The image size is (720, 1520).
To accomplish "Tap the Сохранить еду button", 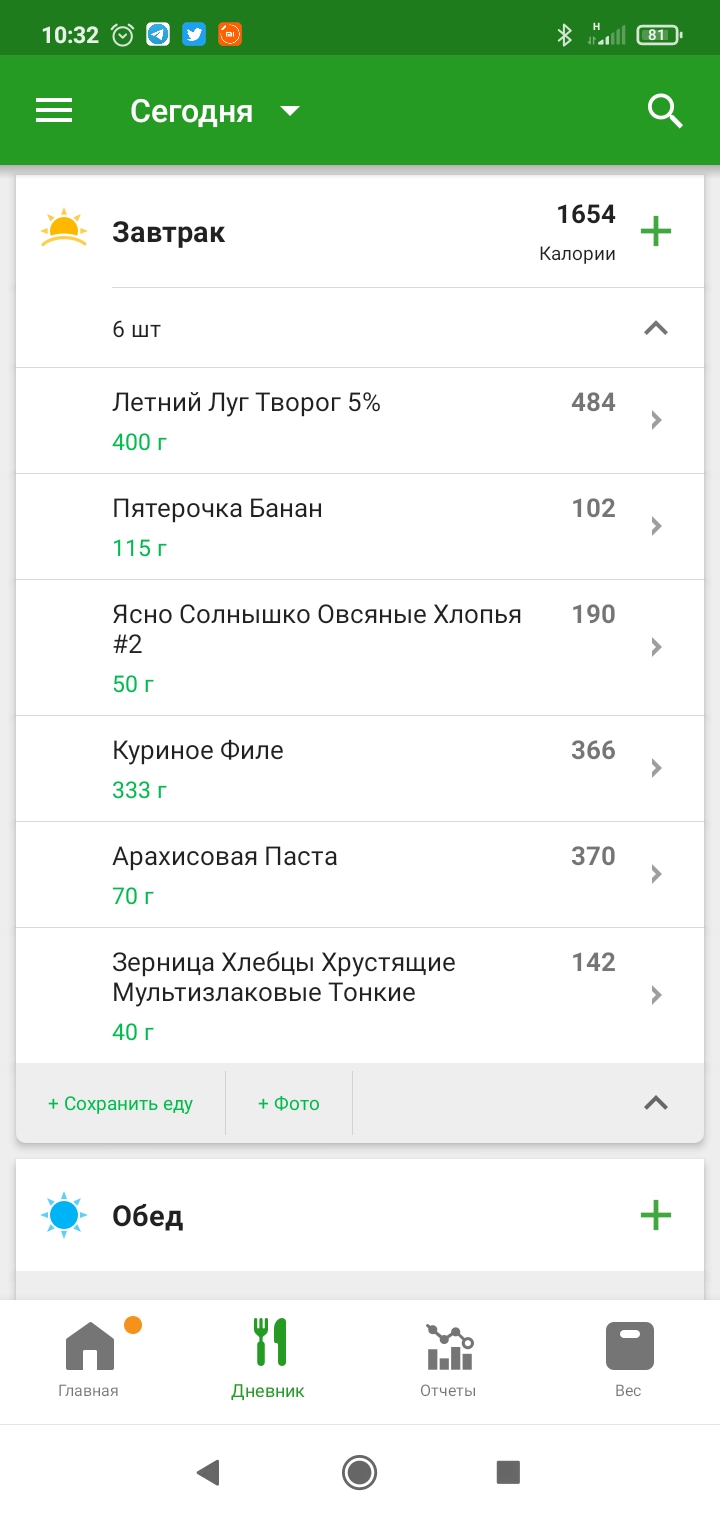I will pyautogui.click(x=120, y=1104).
